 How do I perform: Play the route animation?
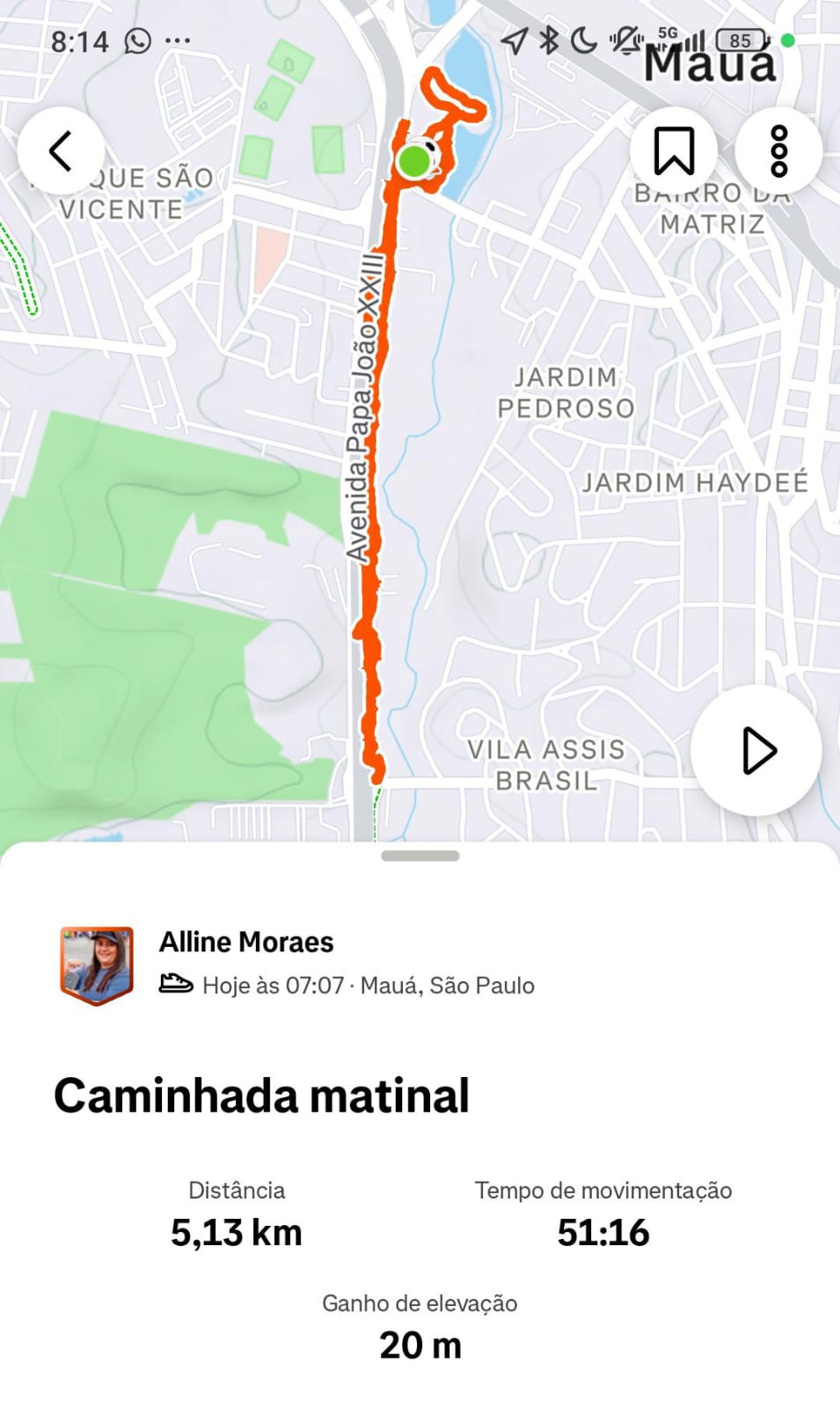coord(756,751)
